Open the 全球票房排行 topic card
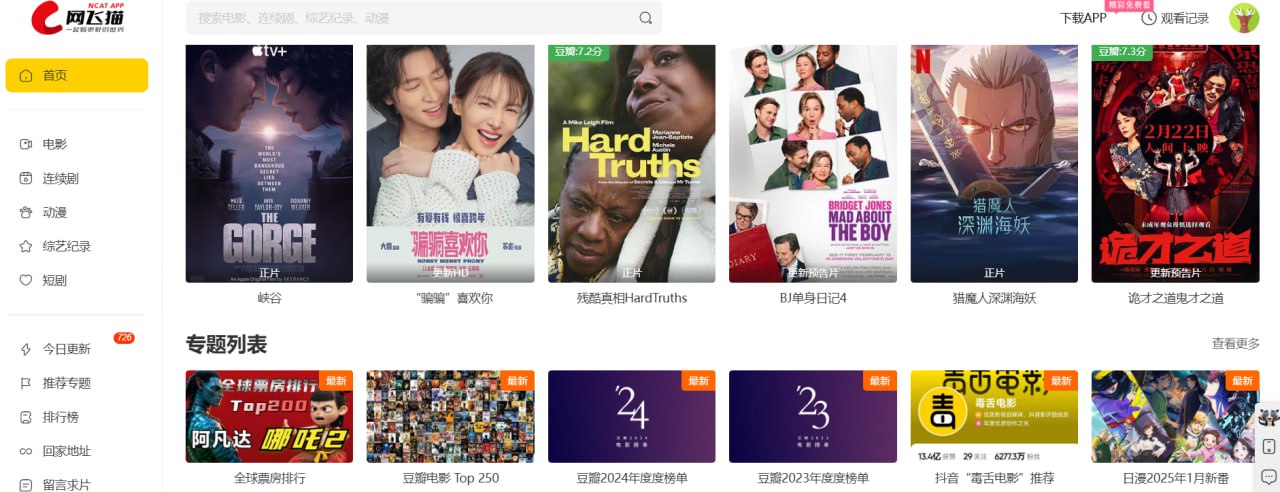The height and width of the screenshot is (492, 1280). click(x=269, y=416)
